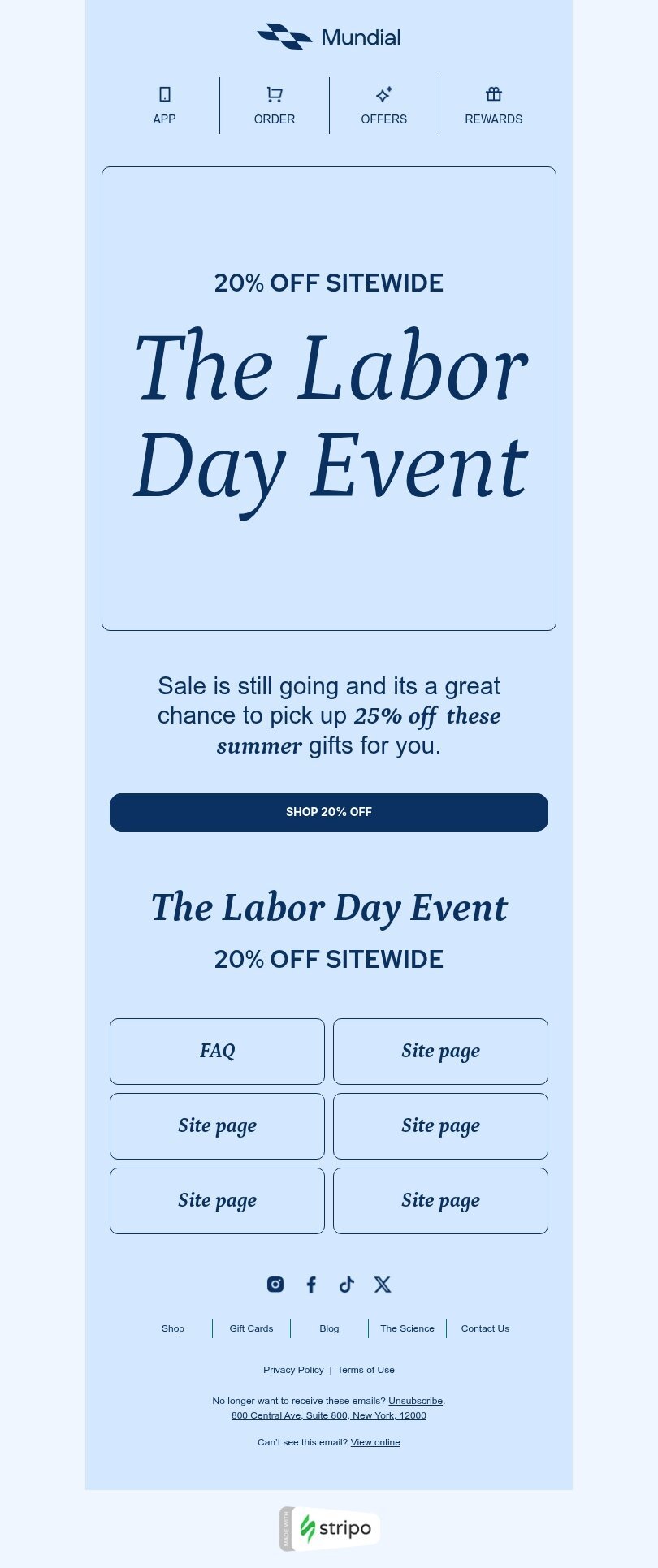Screen dimensions: 658x1568
Task: Select the shopping cart icon above ORDER
Action: [x=274, y=94]
